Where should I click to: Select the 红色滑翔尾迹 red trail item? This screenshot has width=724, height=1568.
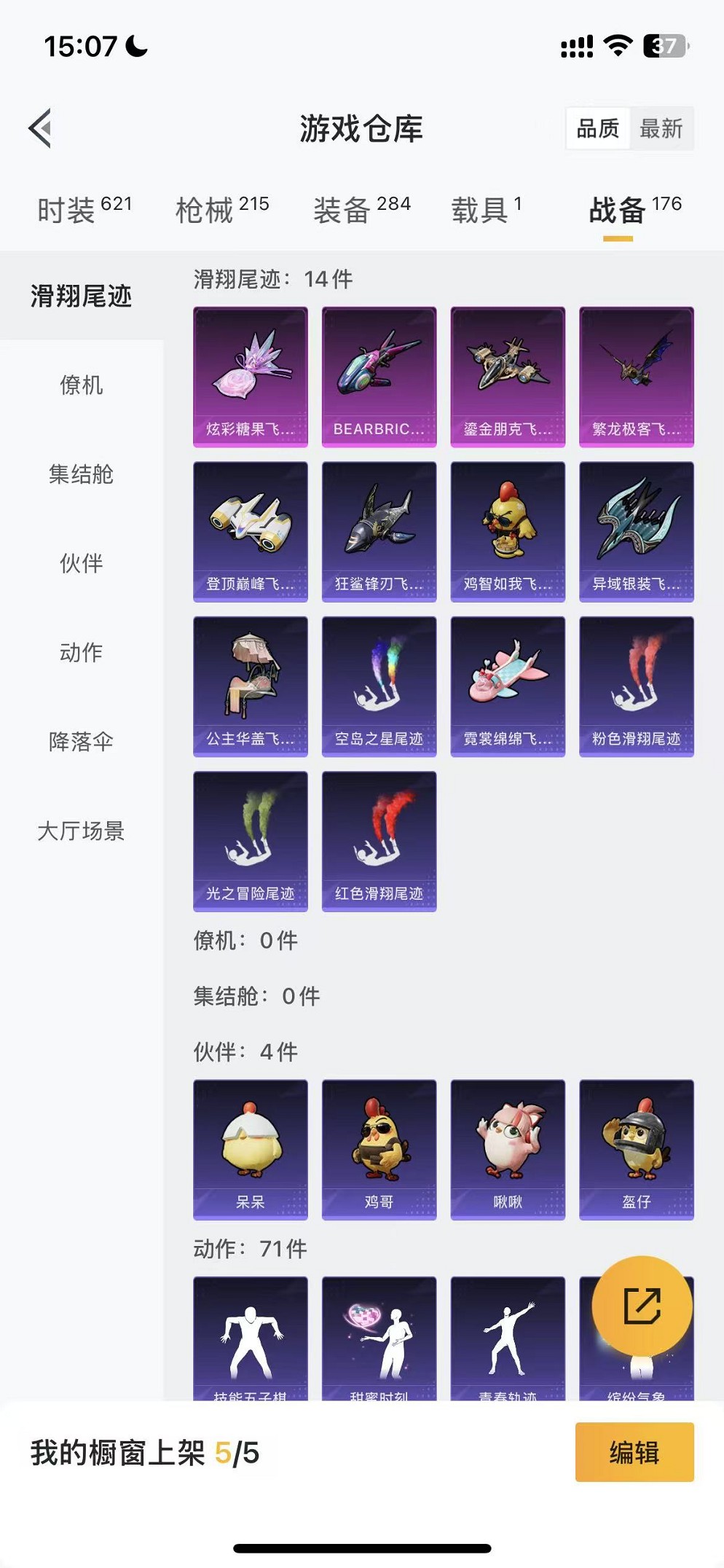pyautogui.click(x=378, y=839)
